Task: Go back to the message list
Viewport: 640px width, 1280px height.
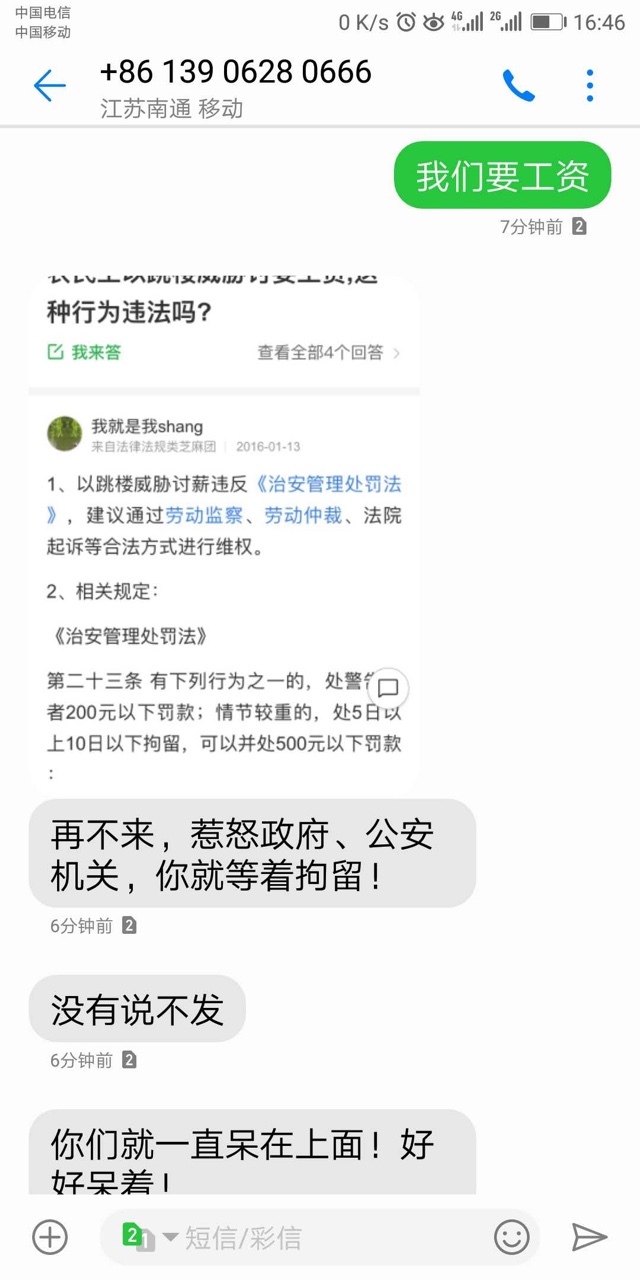Action: 49,86
